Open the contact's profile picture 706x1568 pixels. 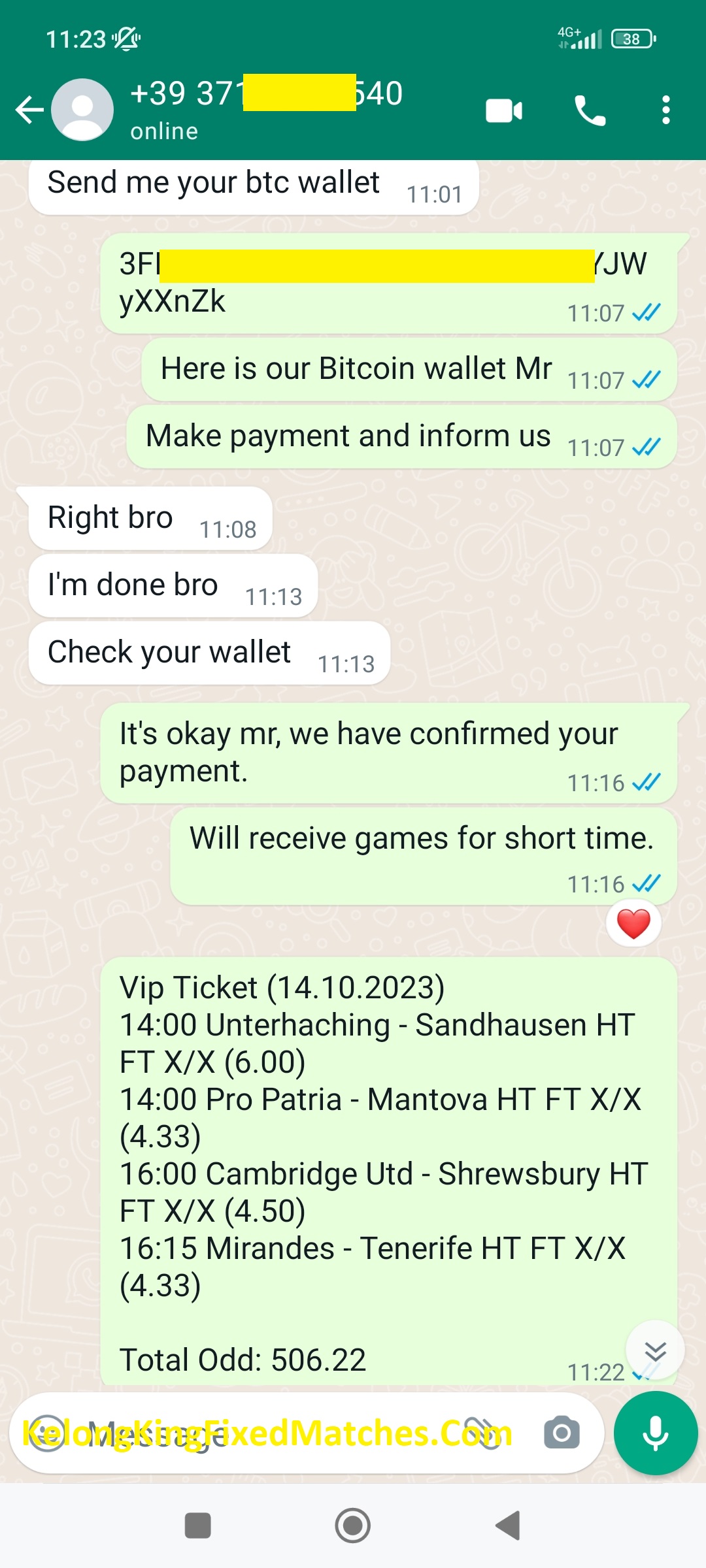[82, 110]
